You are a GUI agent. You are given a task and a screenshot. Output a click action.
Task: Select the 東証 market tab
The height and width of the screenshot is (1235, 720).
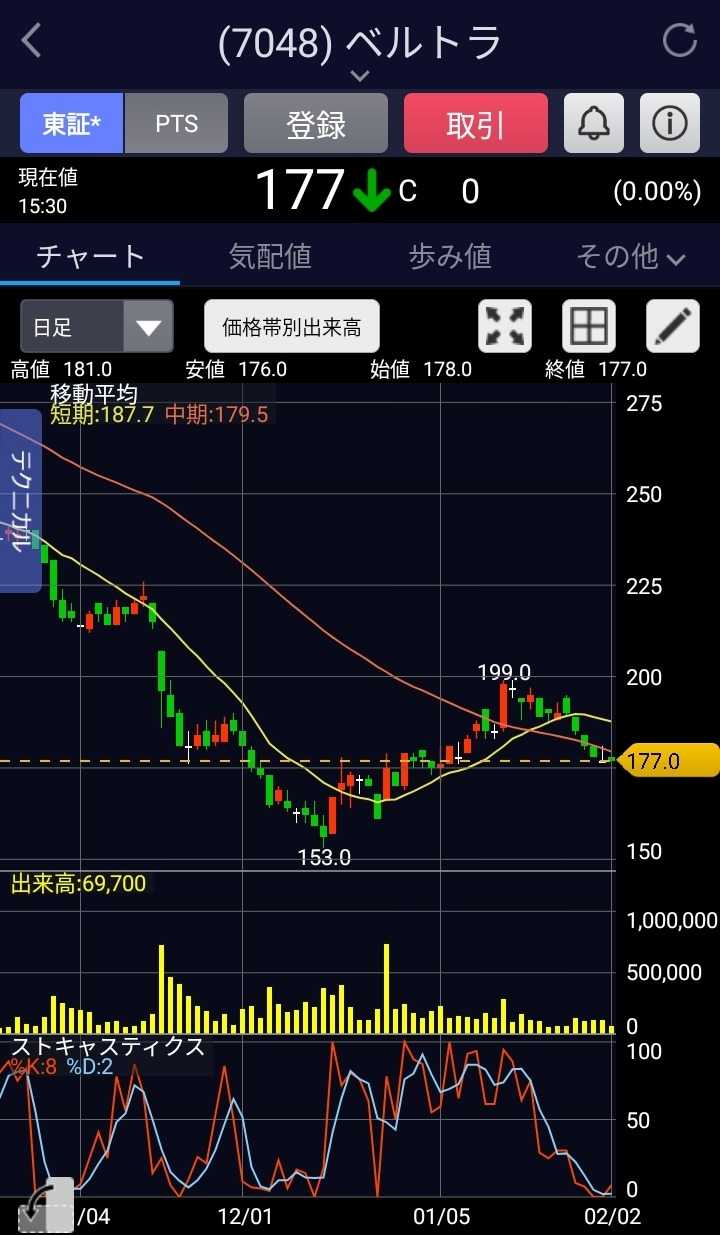tap(72, 124)
